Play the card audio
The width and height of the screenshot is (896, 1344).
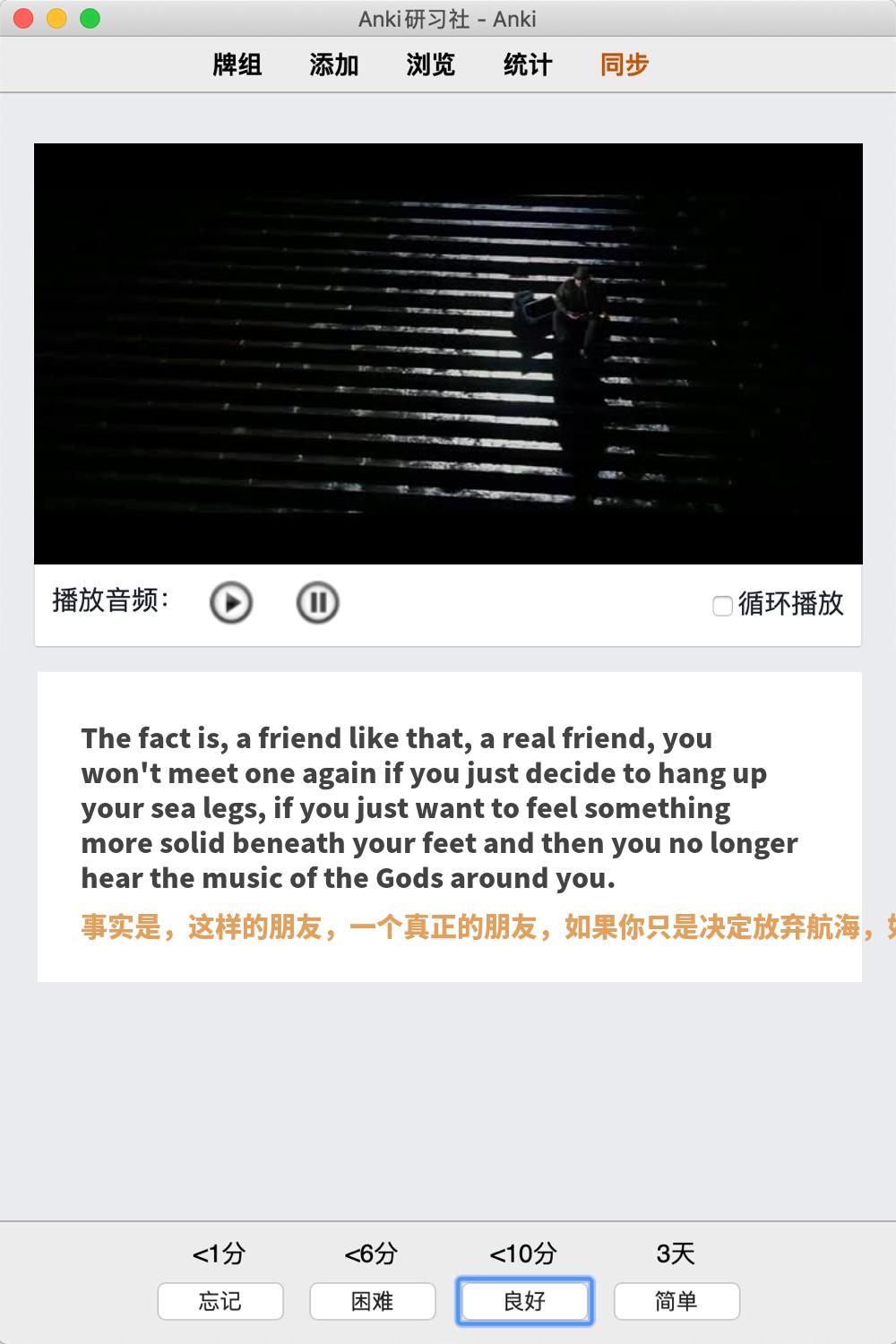231,603
